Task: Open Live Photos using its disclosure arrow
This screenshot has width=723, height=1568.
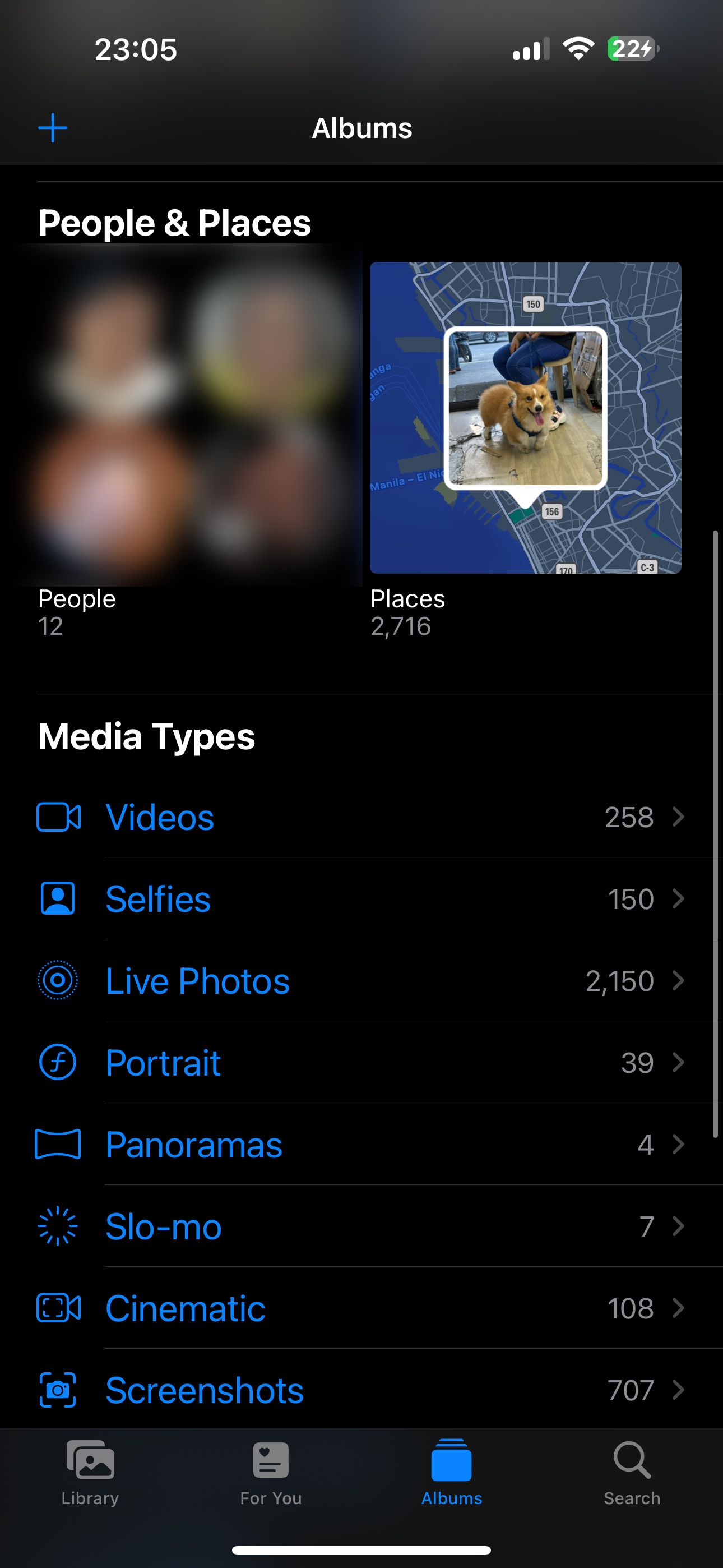Action: pos(680,981)
